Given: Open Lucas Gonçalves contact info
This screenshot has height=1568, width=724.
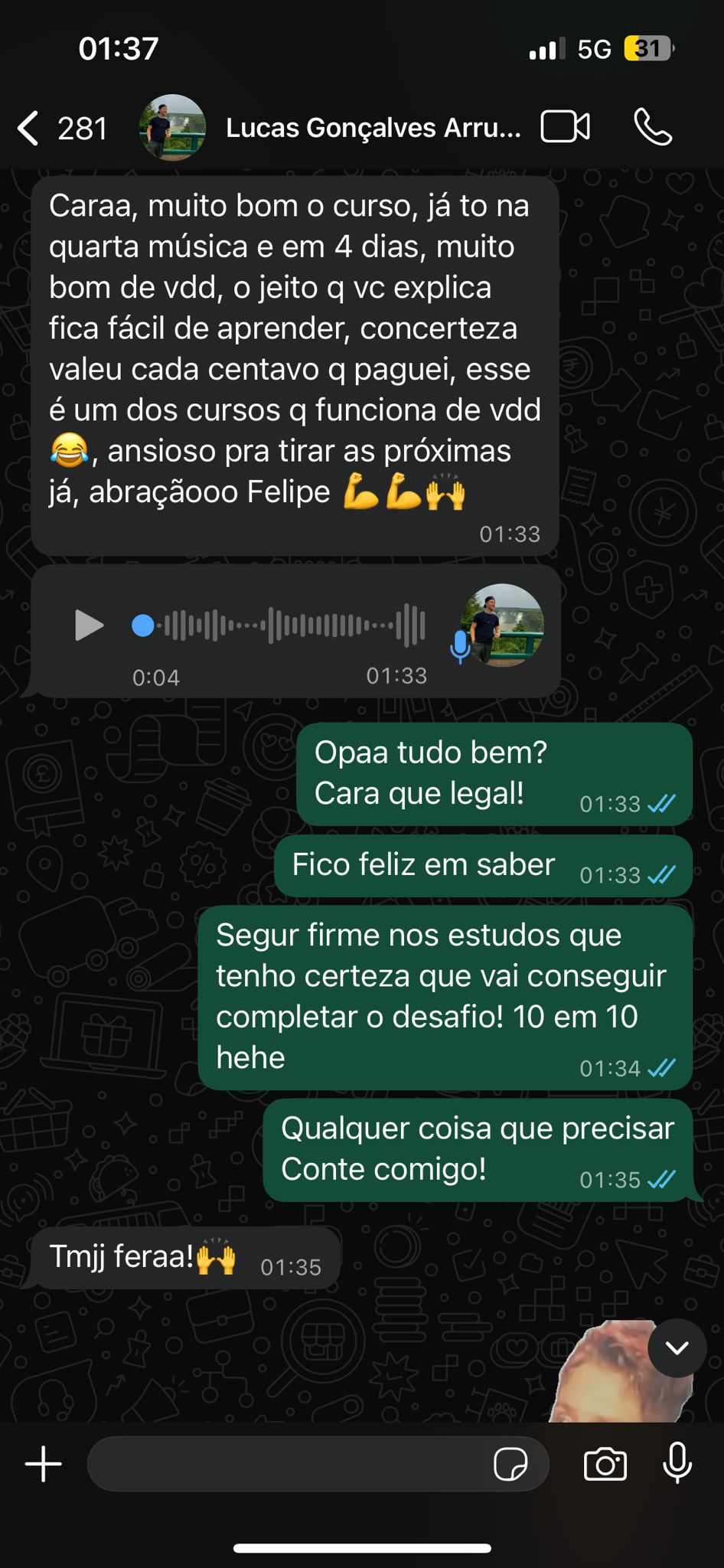Looking at the screenshot, I should tap(373, 128).
